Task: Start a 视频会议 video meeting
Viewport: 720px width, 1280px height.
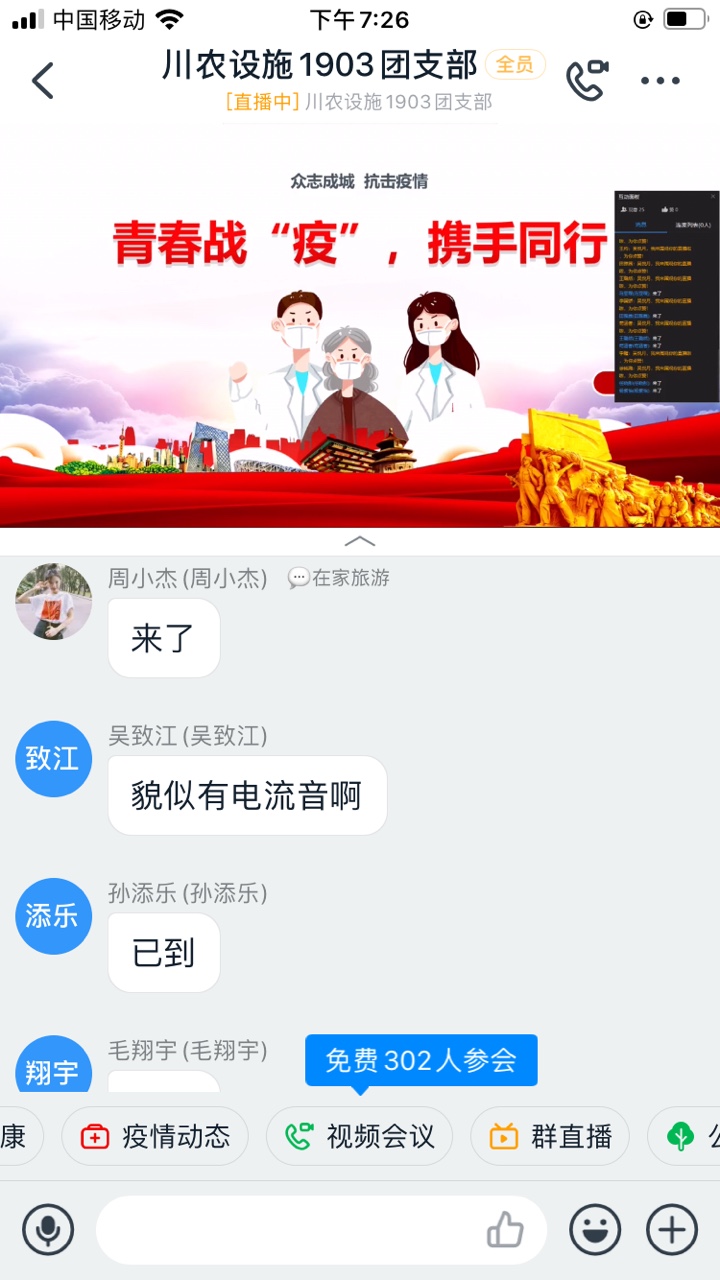Action: click(360, 1136)
